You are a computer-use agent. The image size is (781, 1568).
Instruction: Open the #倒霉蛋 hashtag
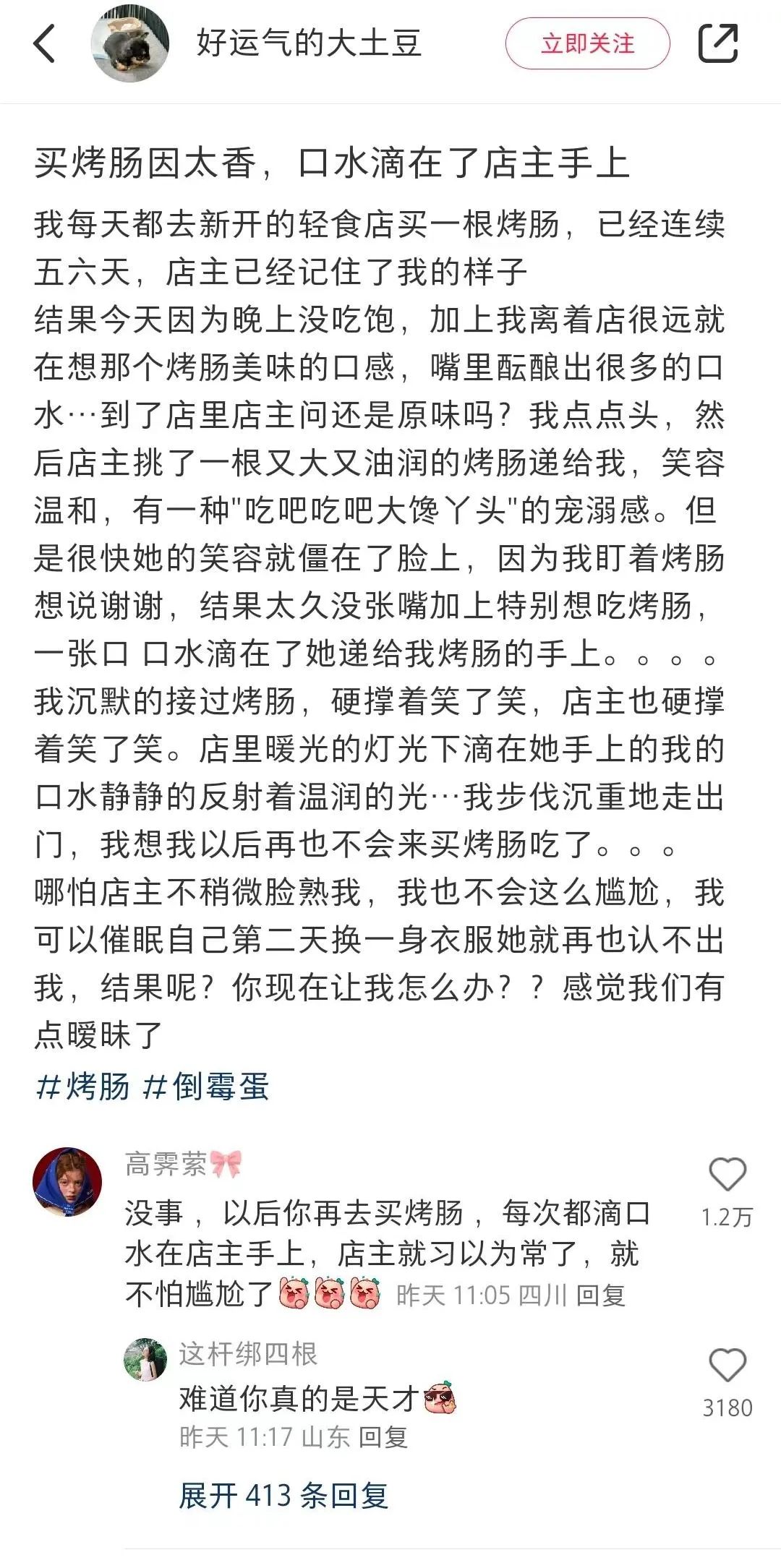coord(207,1087)
